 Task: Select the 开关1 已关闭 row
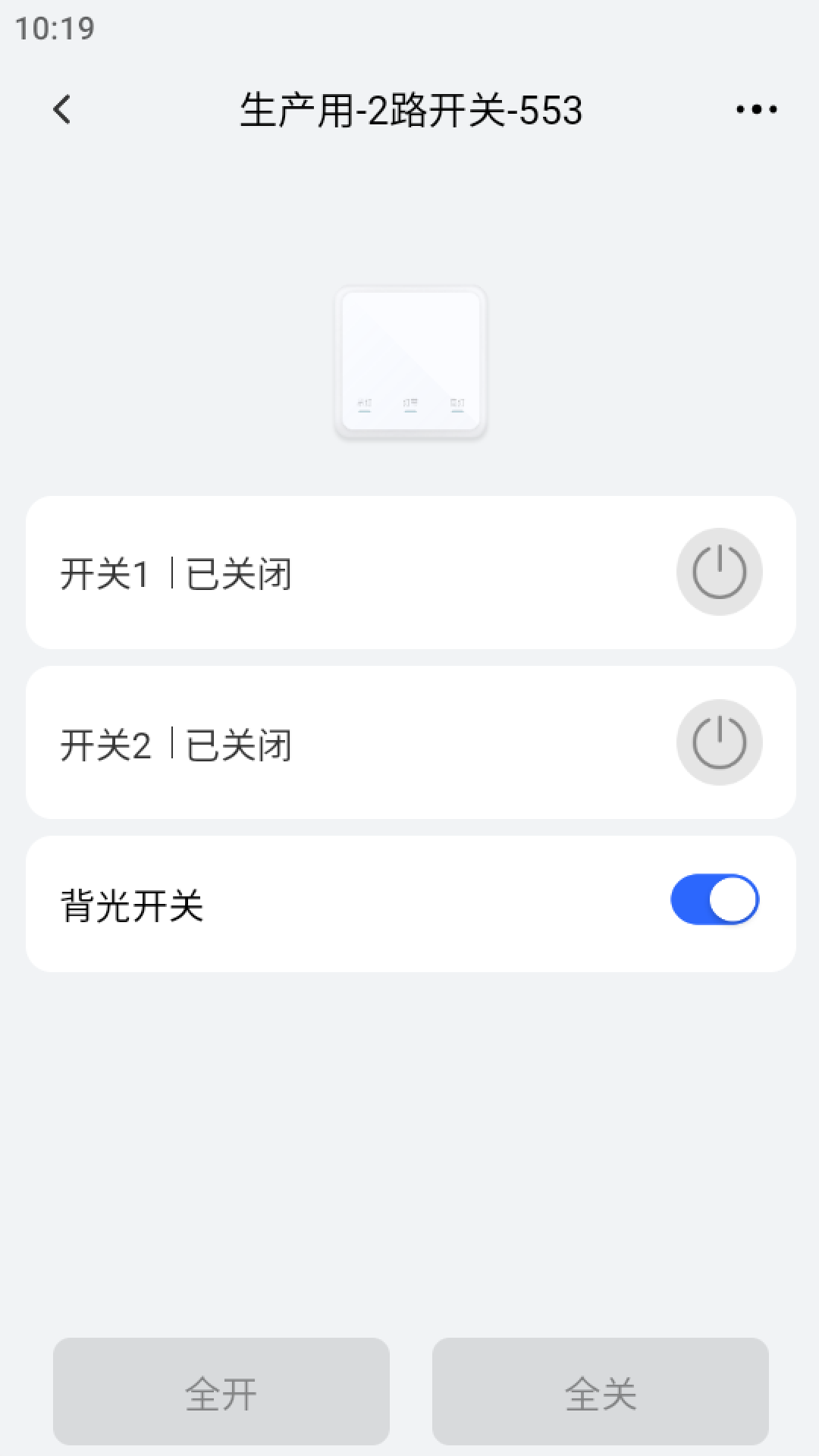[303, 572]
